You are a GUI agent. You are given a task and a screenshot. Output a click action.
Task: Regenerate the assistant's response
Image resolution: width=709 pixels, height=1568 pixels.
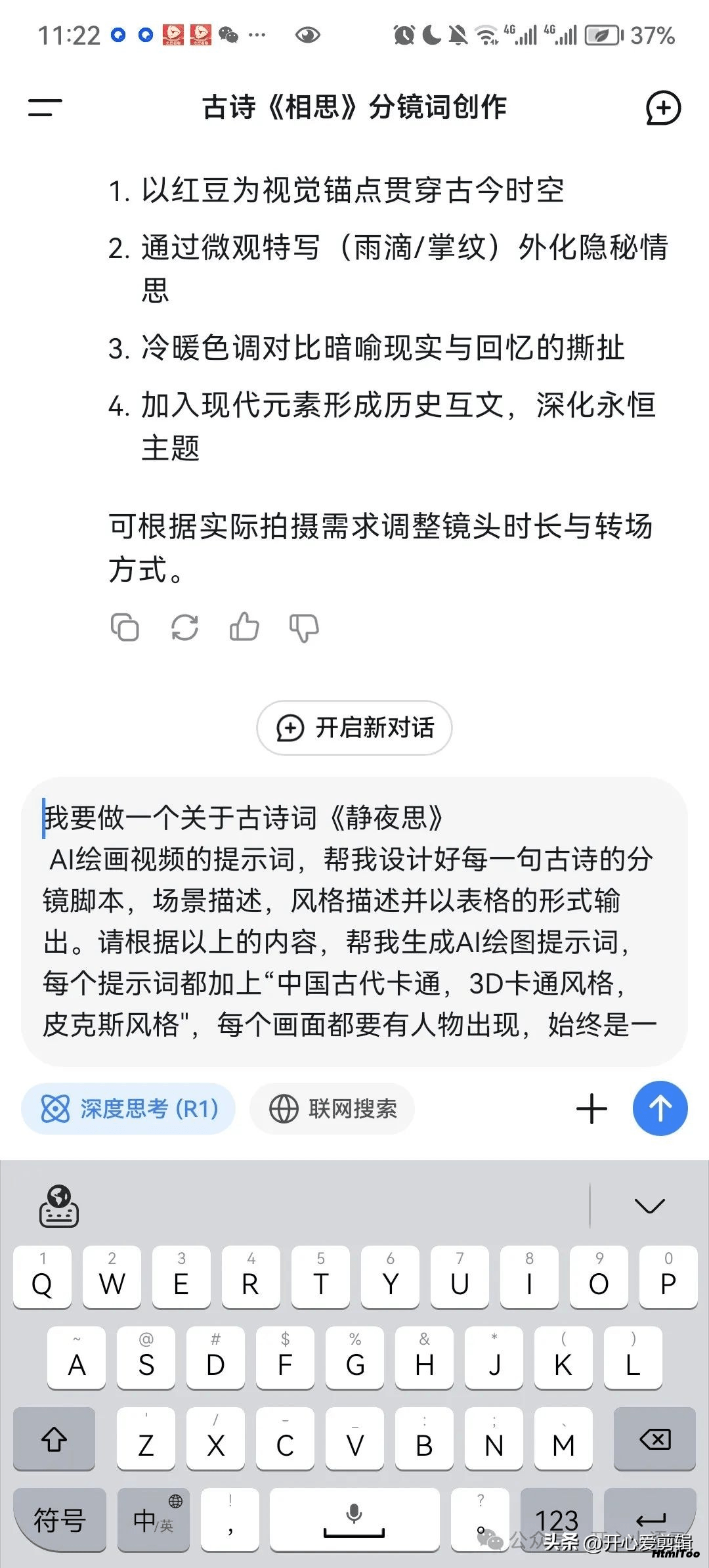[184, 627]
